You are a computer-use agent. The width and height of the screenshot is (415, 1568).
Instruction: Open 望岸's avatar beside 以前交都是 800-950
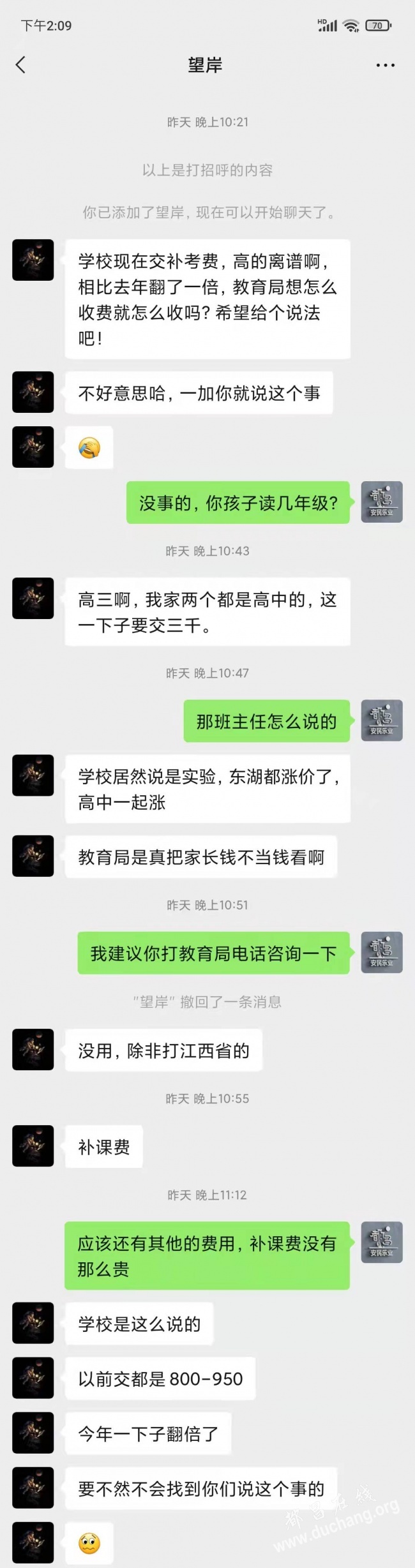pyautogui.click(x=33, y=1378)
